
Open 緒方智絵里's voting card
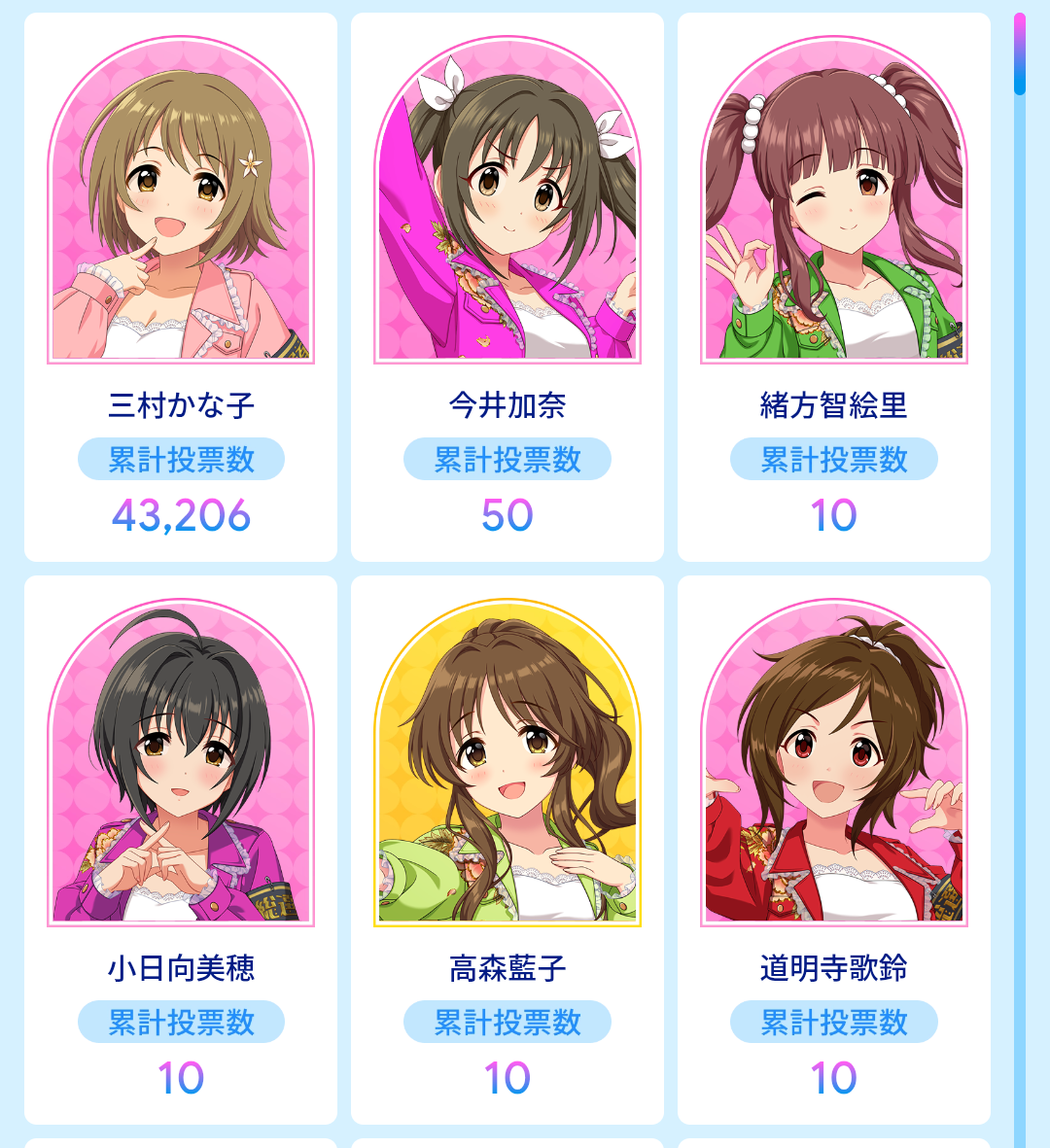834,287
